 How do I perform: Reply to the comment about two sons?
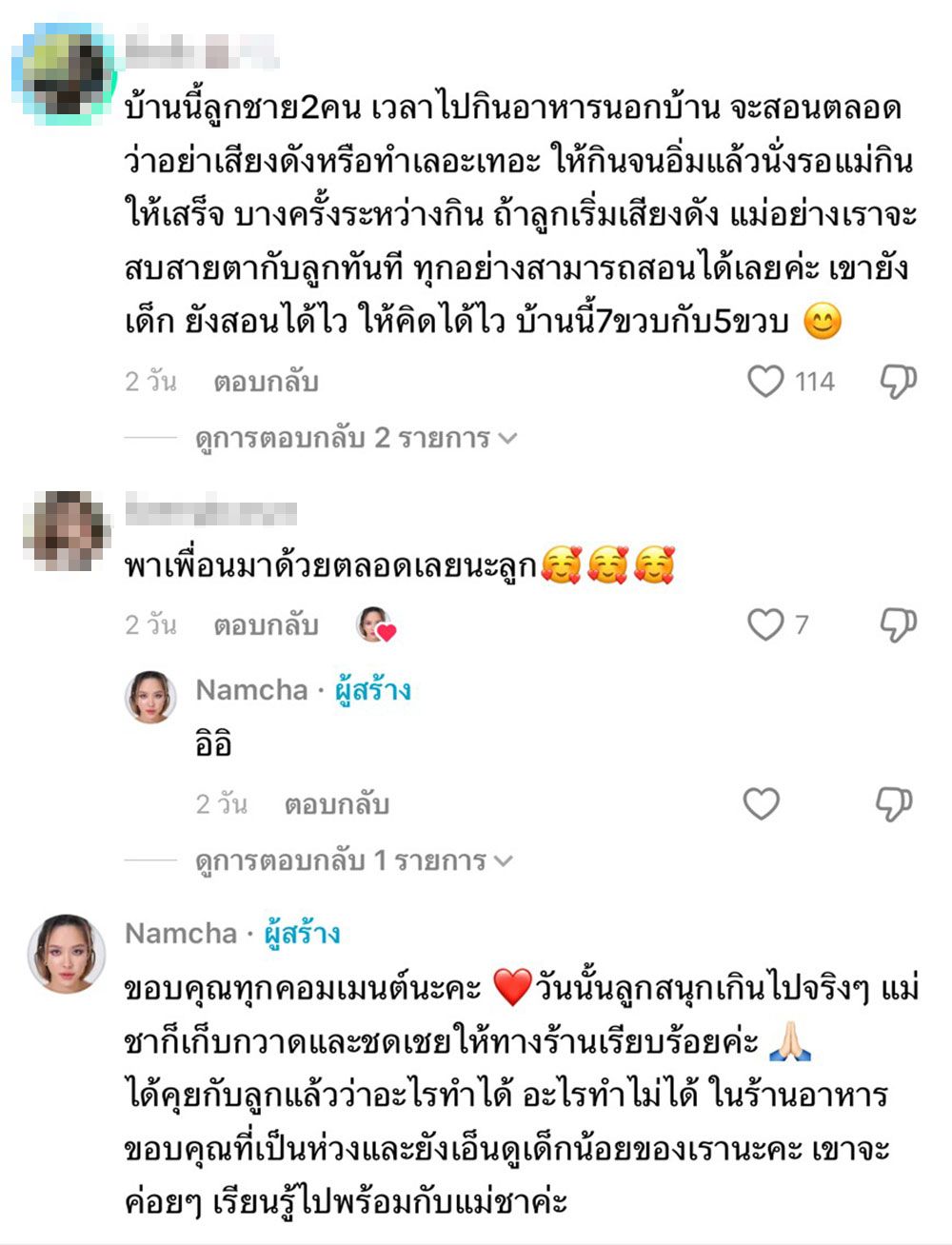[x=266, y=383]
